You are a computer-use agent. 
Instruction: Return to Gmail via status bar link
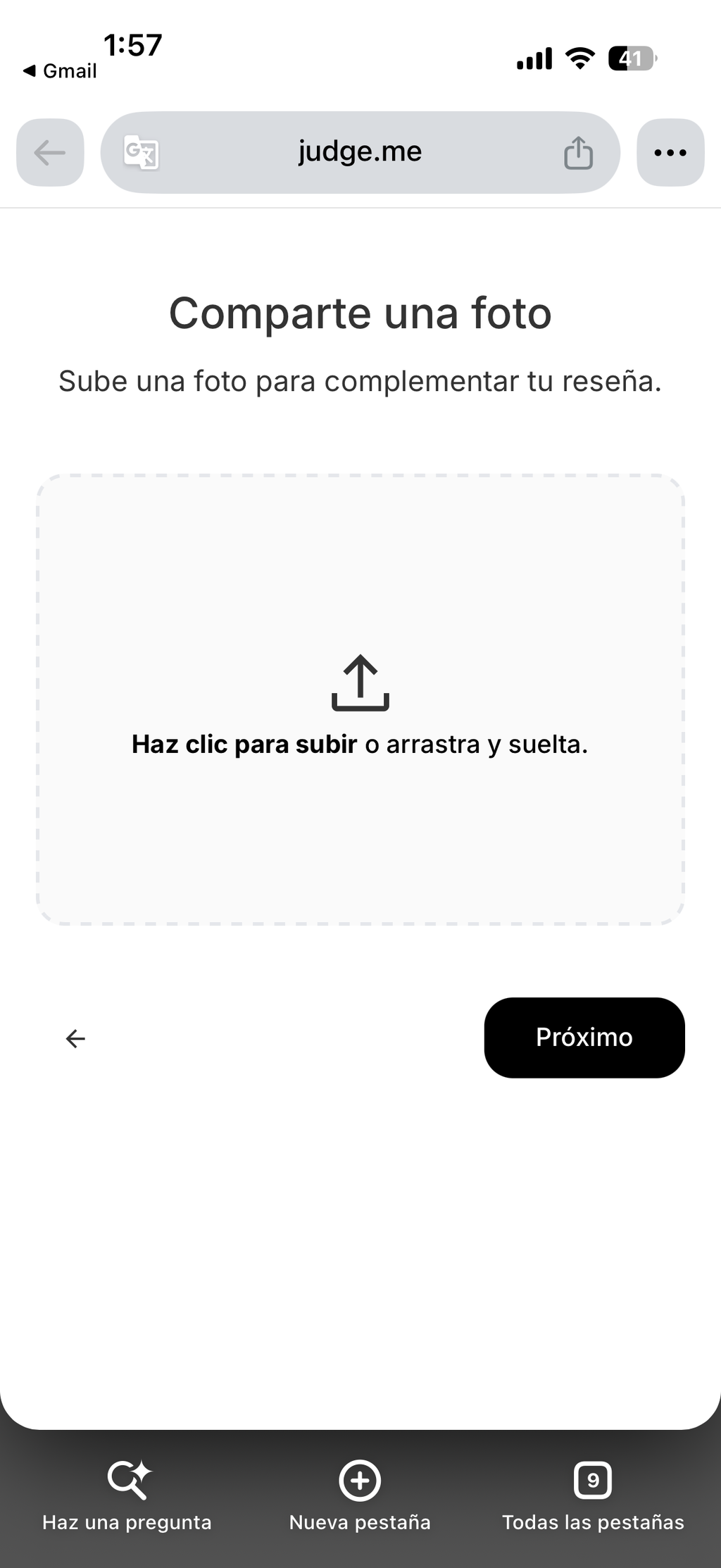pos(60,70)
